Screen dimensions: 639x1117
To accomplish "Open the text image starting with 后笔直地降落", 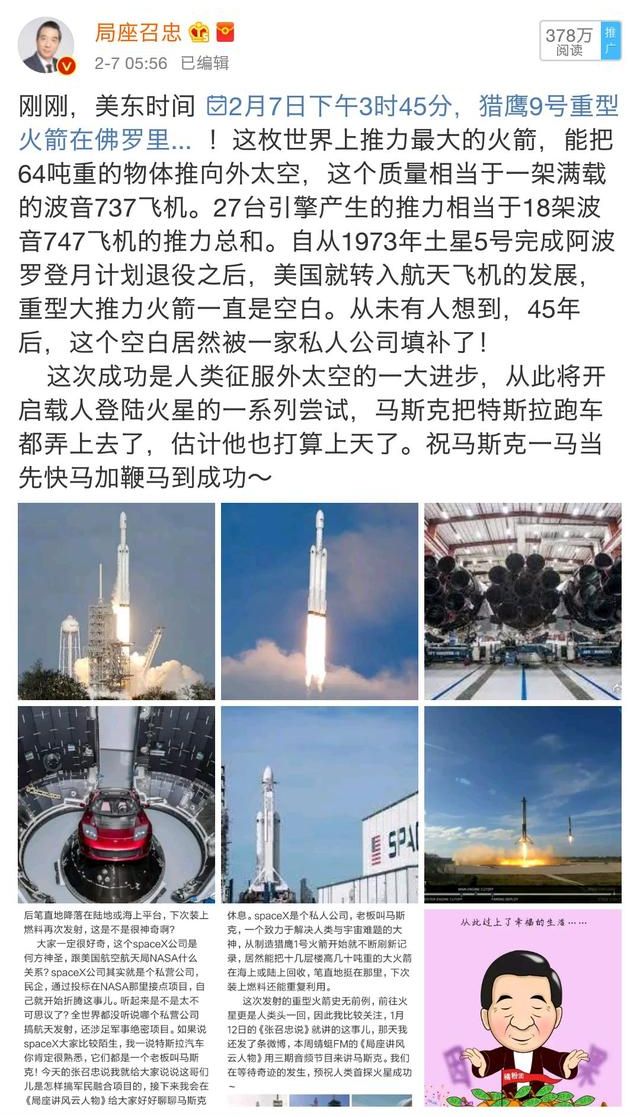I will (x=116, y=1008).
